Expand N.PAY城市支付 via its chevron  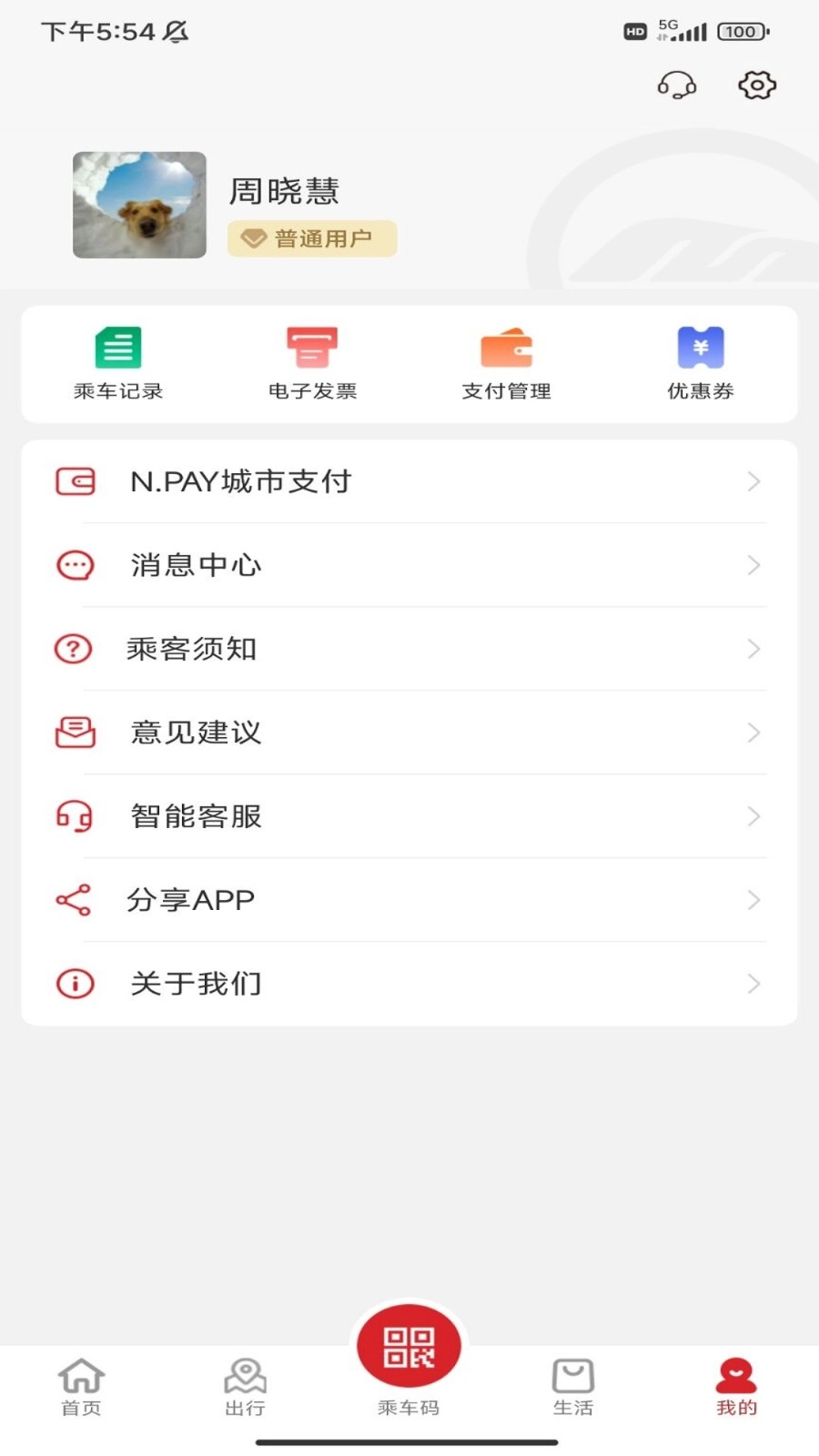[x=753, y=481]
